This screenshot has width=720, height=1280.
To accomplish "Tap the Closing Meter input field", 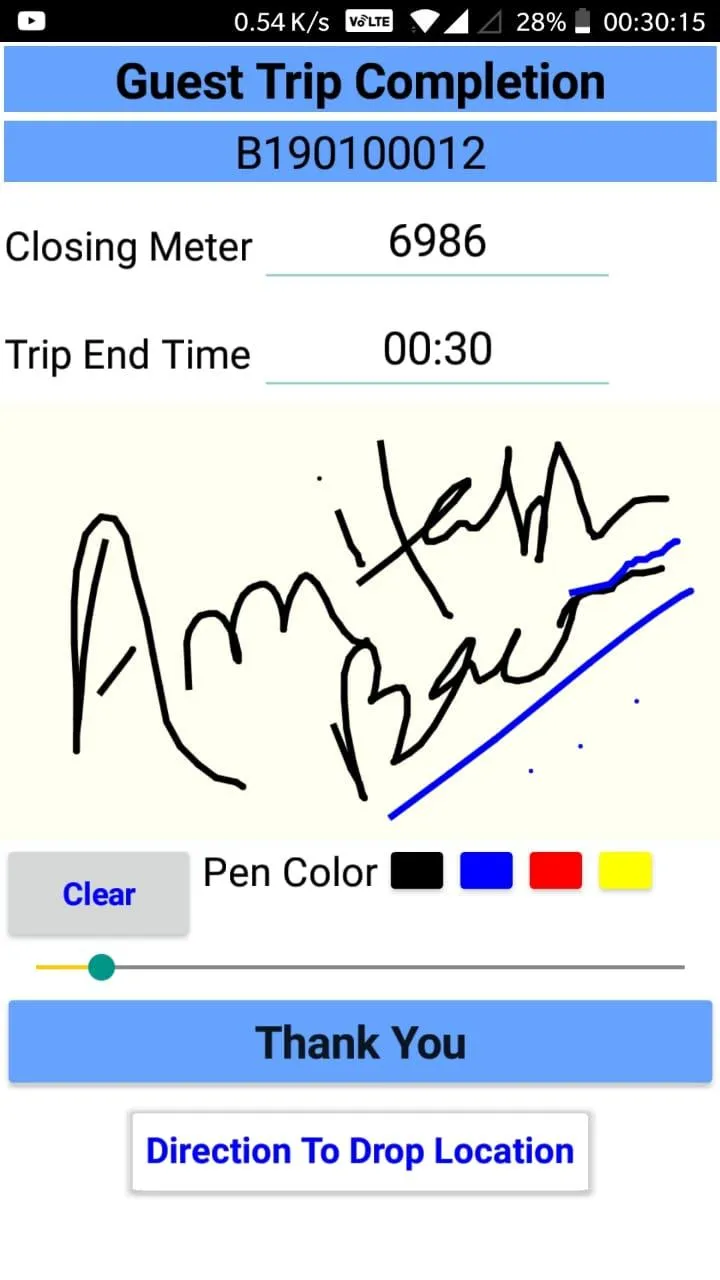I will point(437,243).
